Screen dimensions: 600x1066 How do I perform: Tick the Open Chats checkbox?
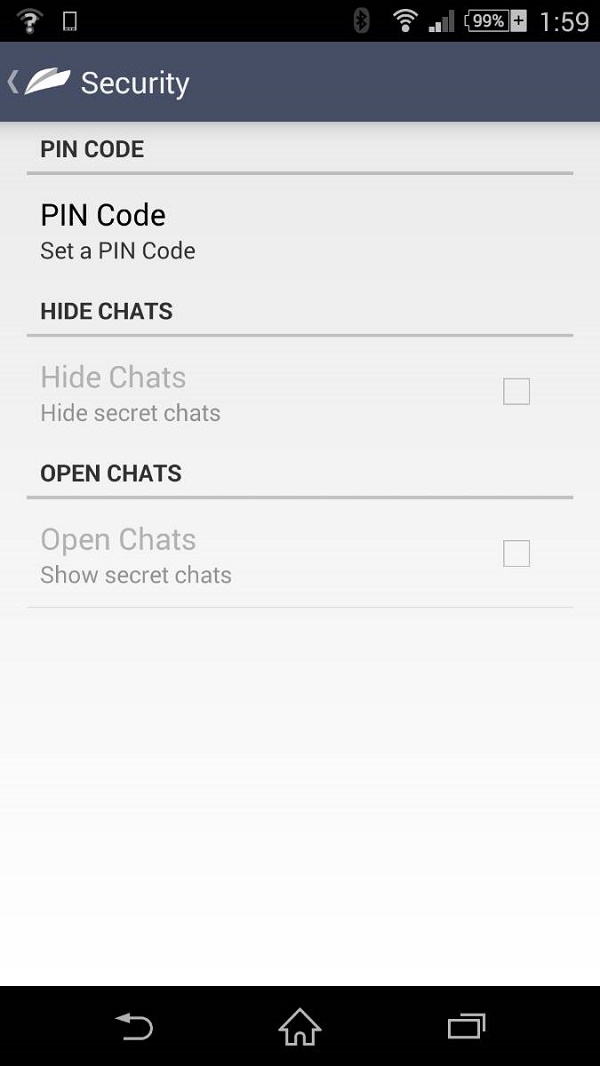click(516, 554)
